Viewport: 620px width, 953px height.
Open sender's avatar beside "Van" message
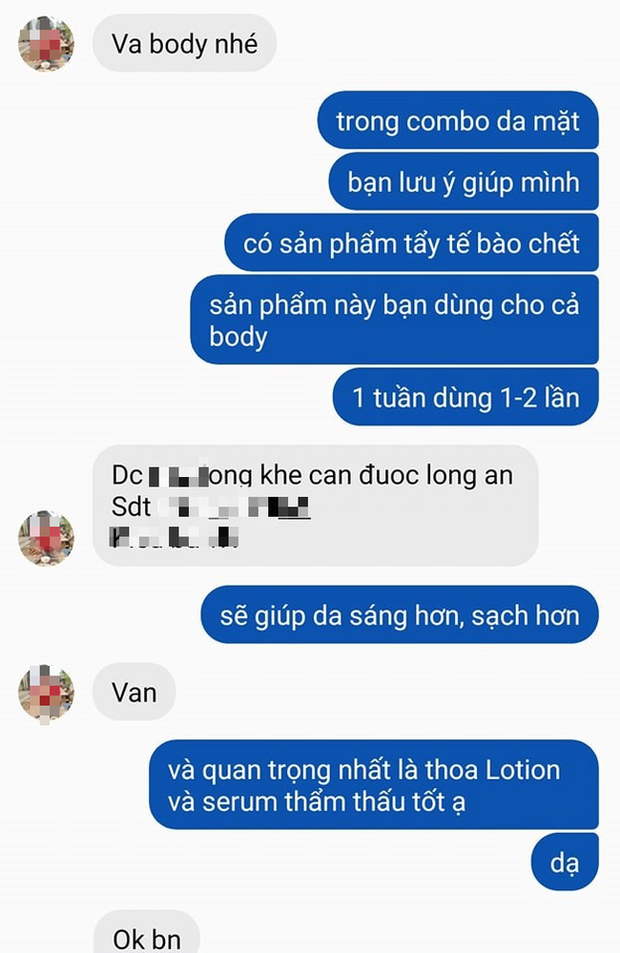click(x=46, y=693)
